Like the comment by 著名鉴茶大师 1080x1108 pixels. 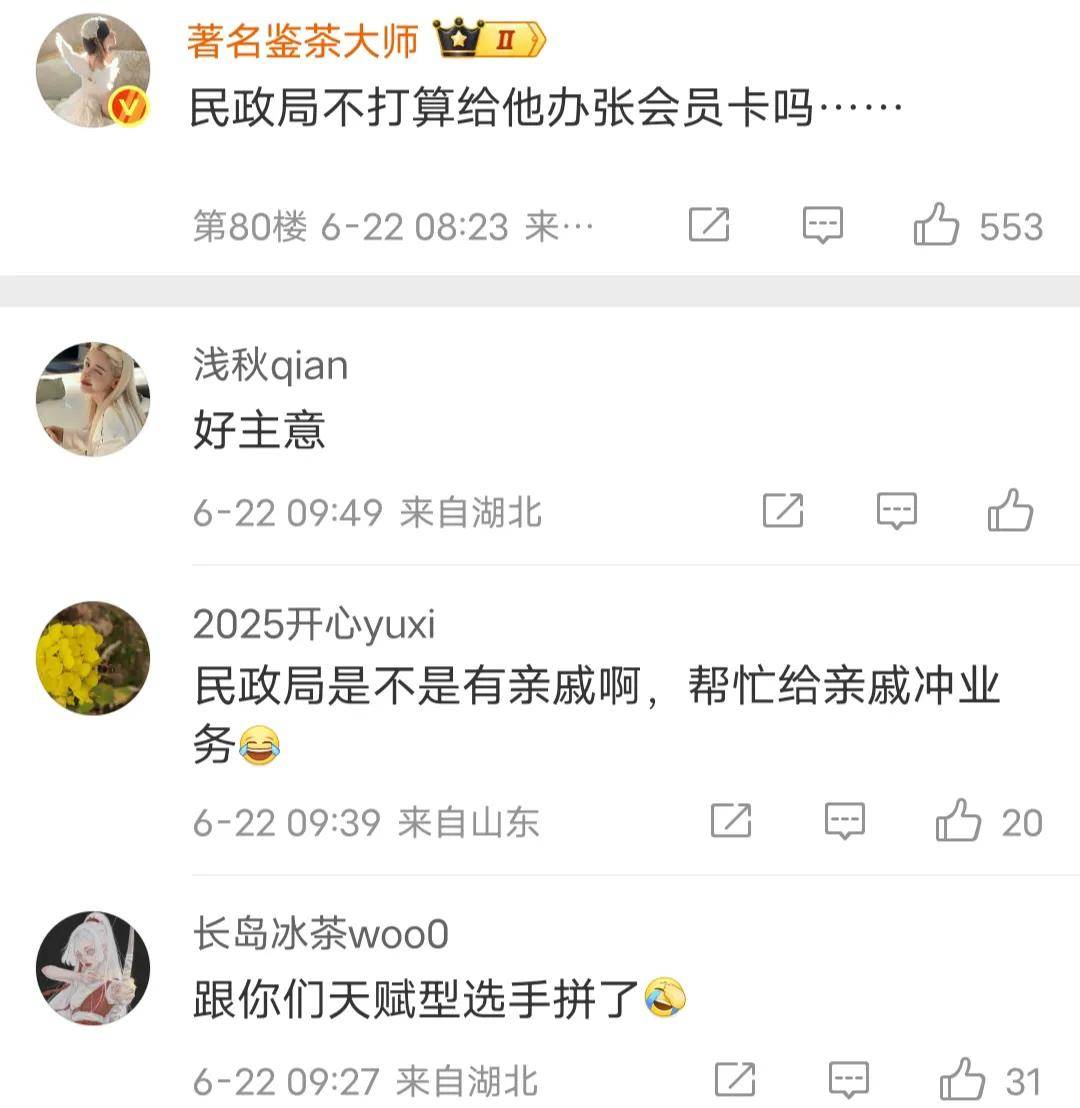click(936, 226)
